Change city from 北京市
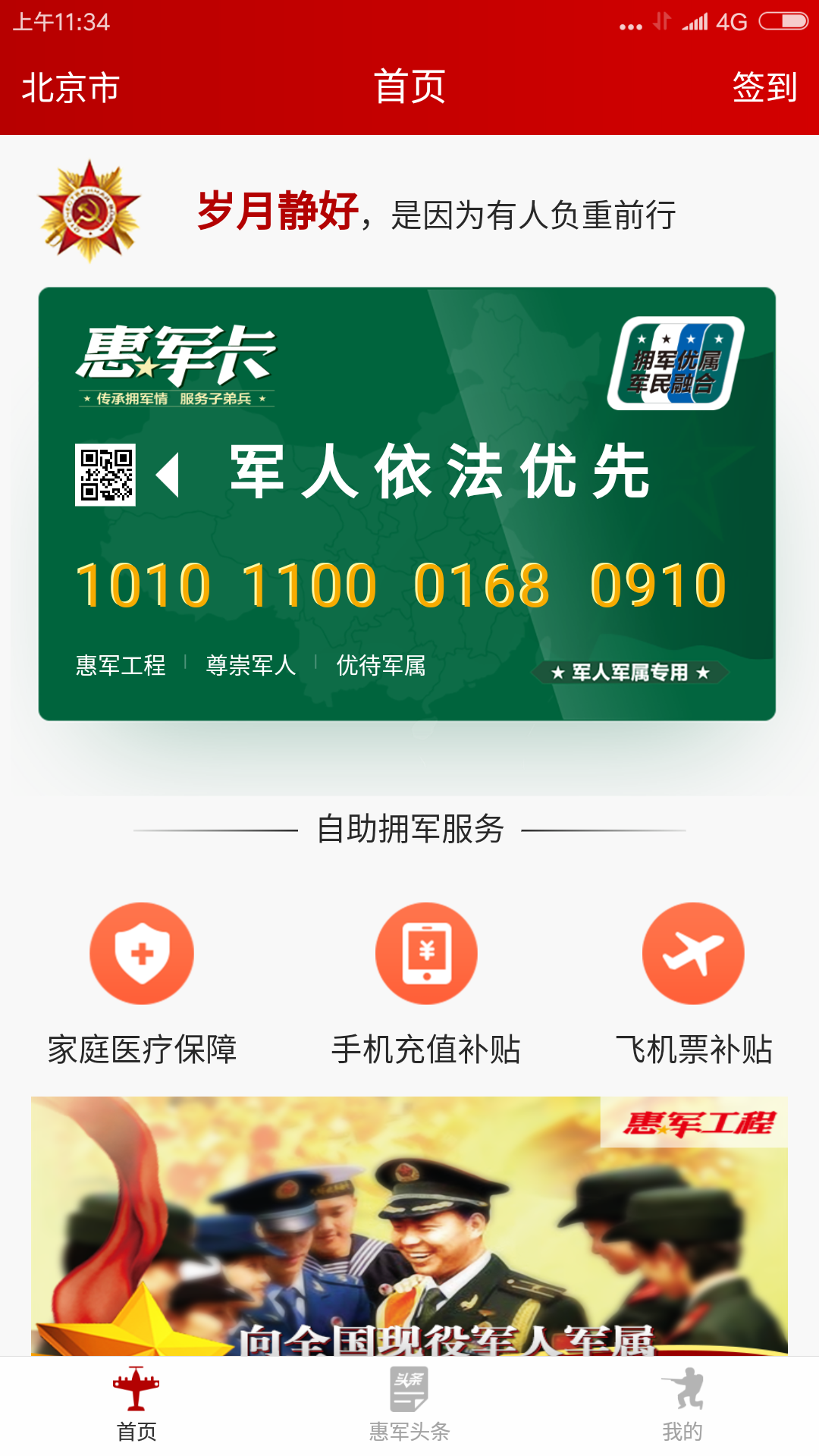Viewport: 819px width, 1456px height. pyautogui.click(x=71, y=88)
